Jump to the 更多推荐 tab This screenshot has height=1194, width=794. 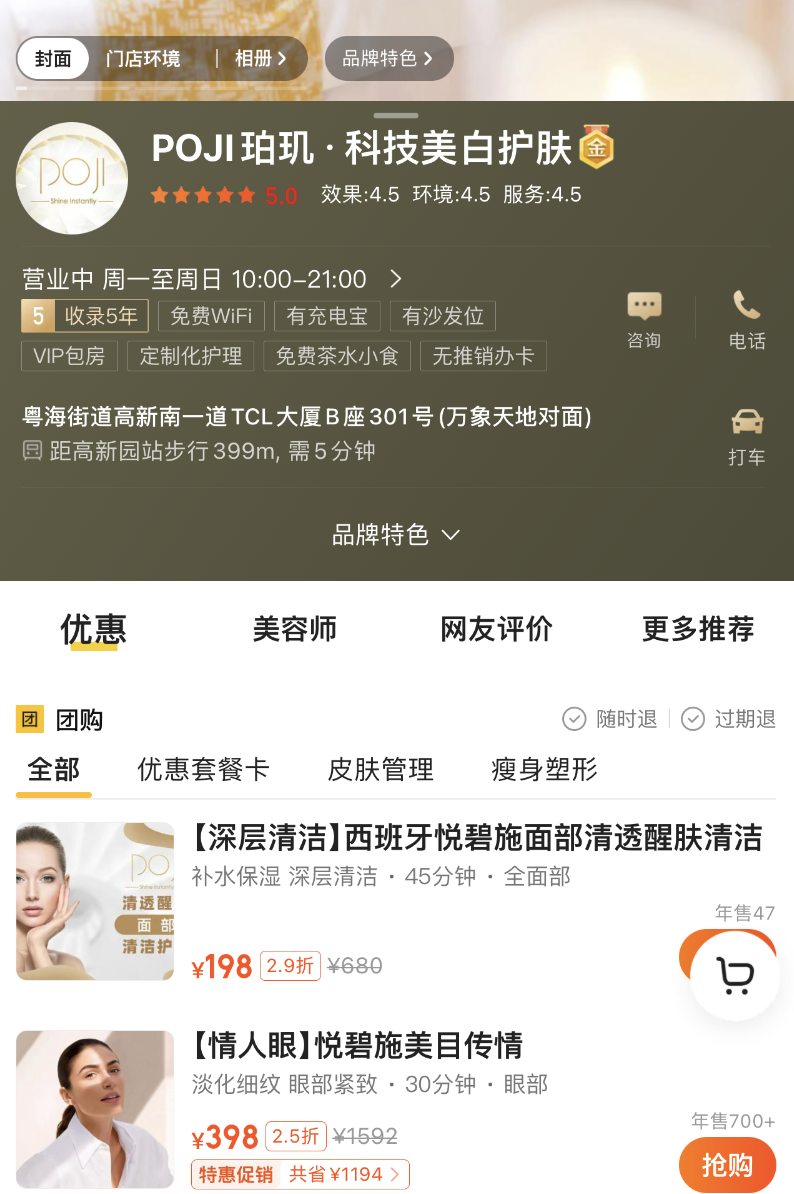coord(697,629)
